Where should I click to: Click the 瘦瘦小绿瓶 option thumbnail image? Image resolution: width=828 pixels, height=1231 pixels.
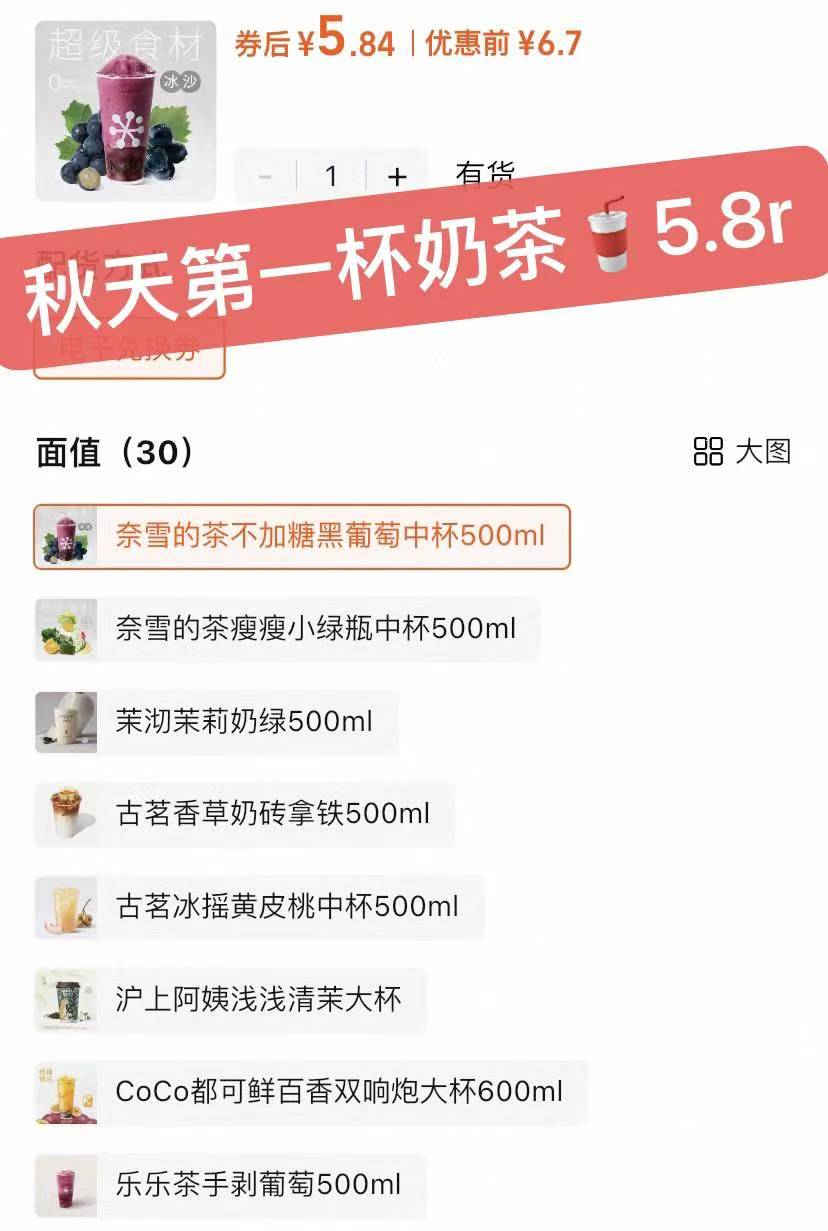click(x=65, y=628)
